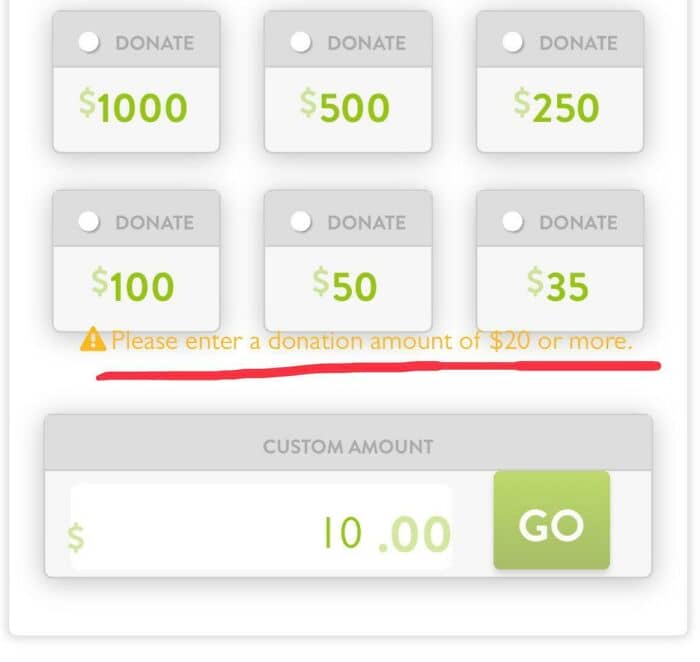The image size is (700, 662).
Task: Tap the GO button
Action: (x=552, y=520)
